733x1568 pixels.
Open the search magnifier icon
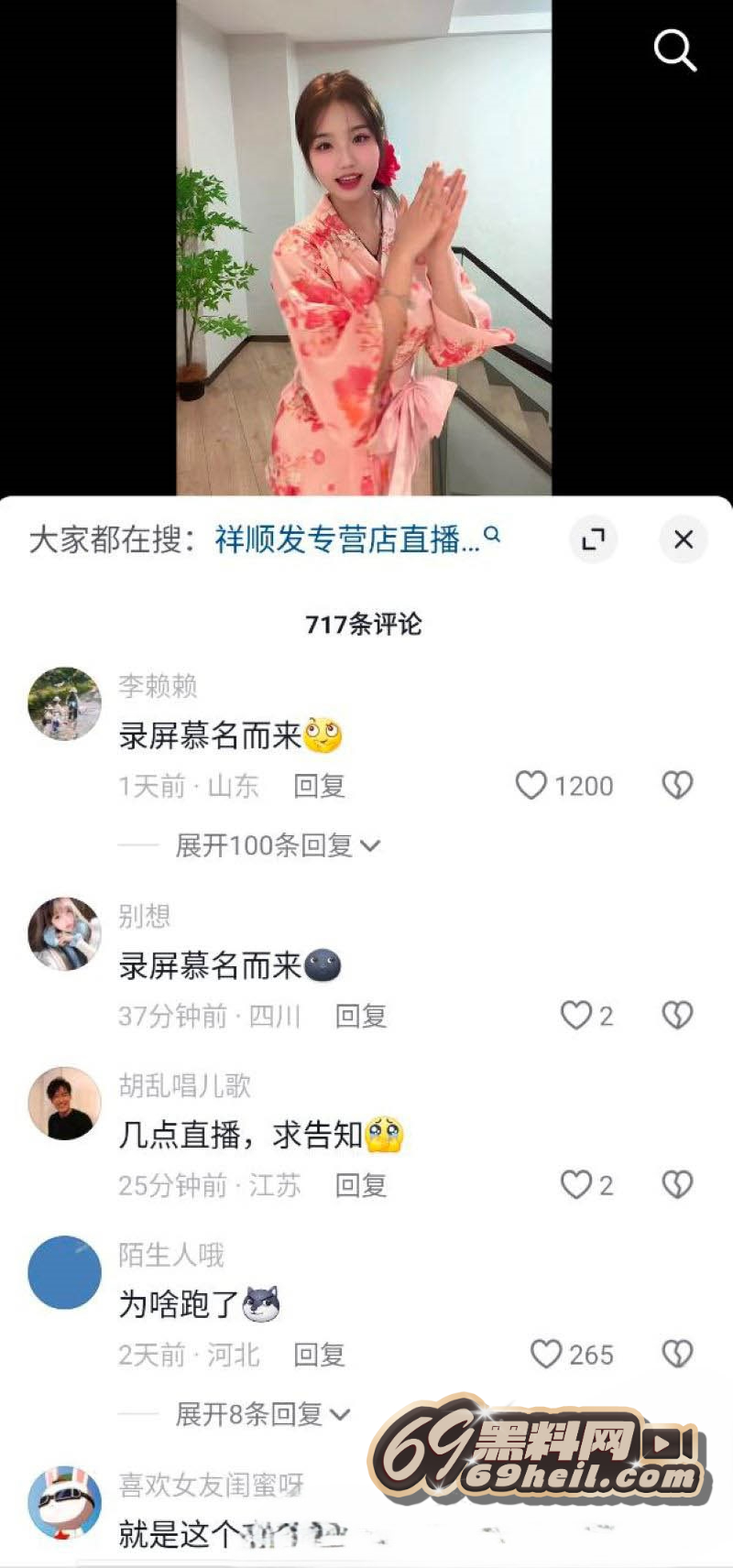(675, 49)
